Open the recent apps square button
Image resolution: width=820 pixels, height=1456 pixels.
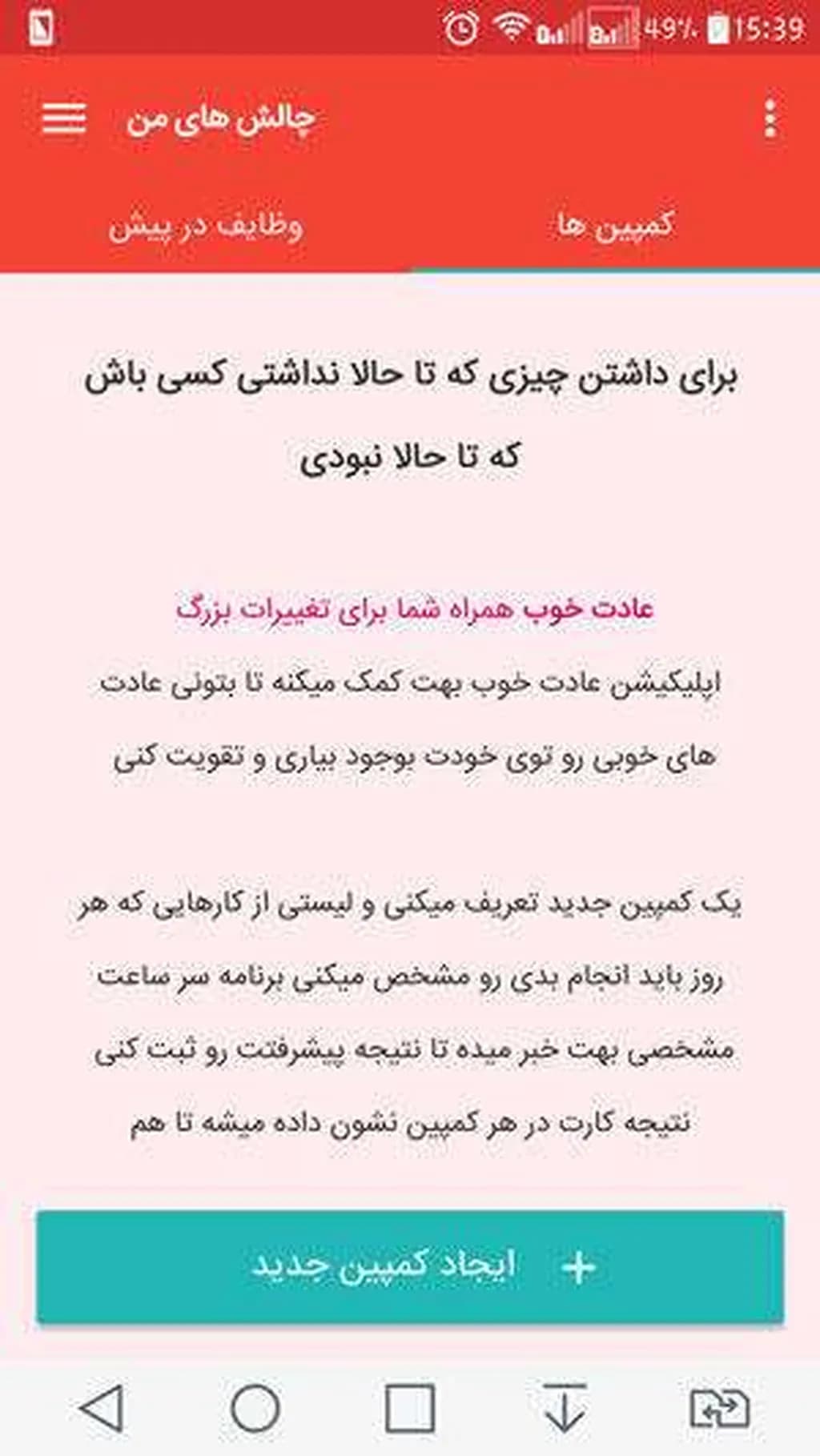coord(410,1408)
